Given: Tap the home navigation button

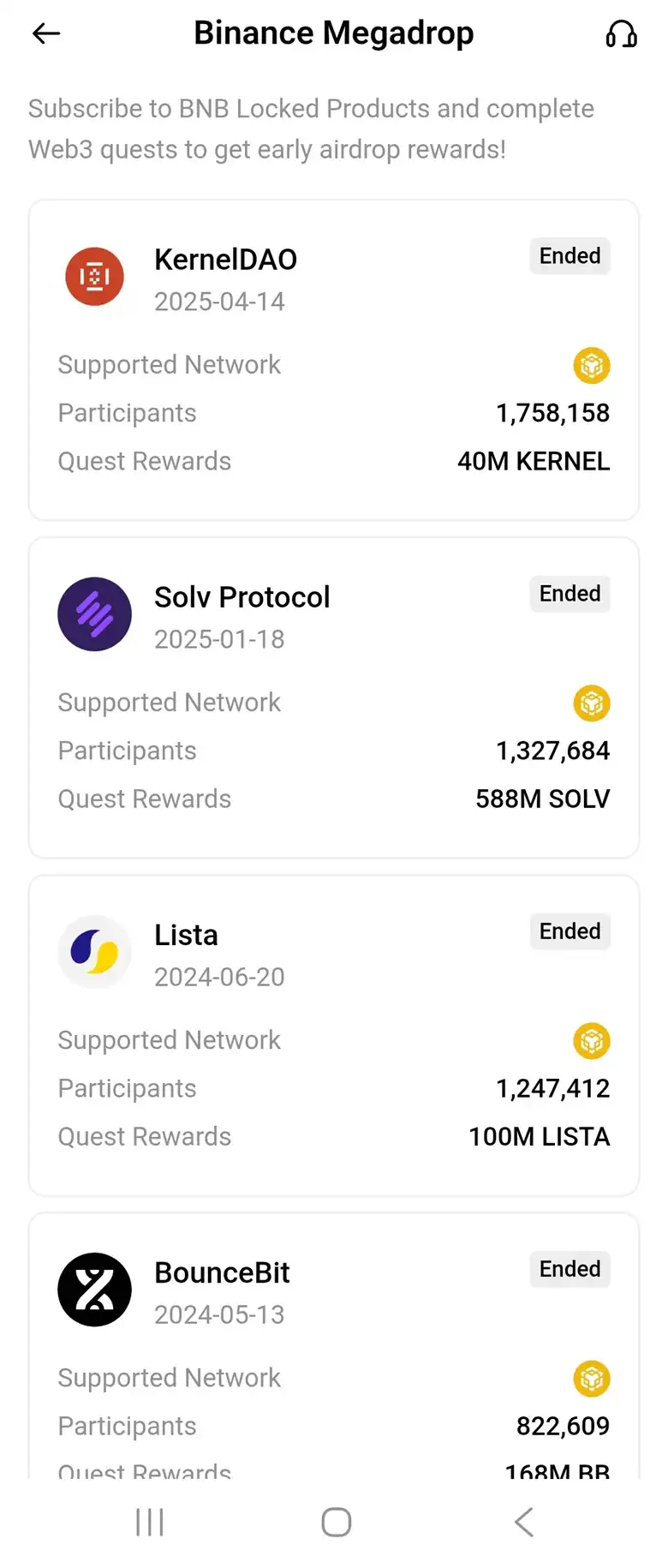Looking at the screenshot, I should tap(336, 1523).
